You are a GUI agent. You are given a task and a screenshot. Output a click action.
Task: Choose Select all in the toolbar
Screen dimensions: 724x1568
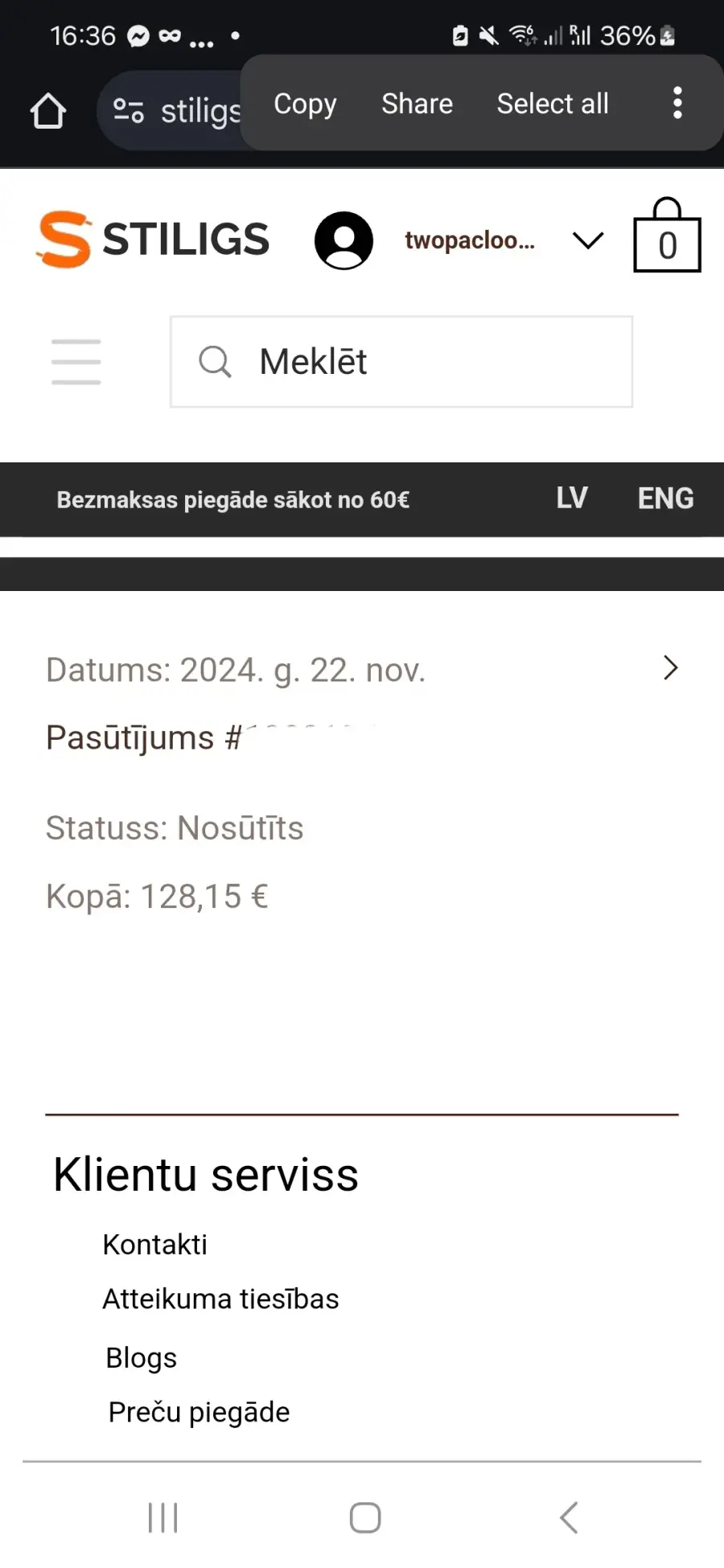coord(553,104)
